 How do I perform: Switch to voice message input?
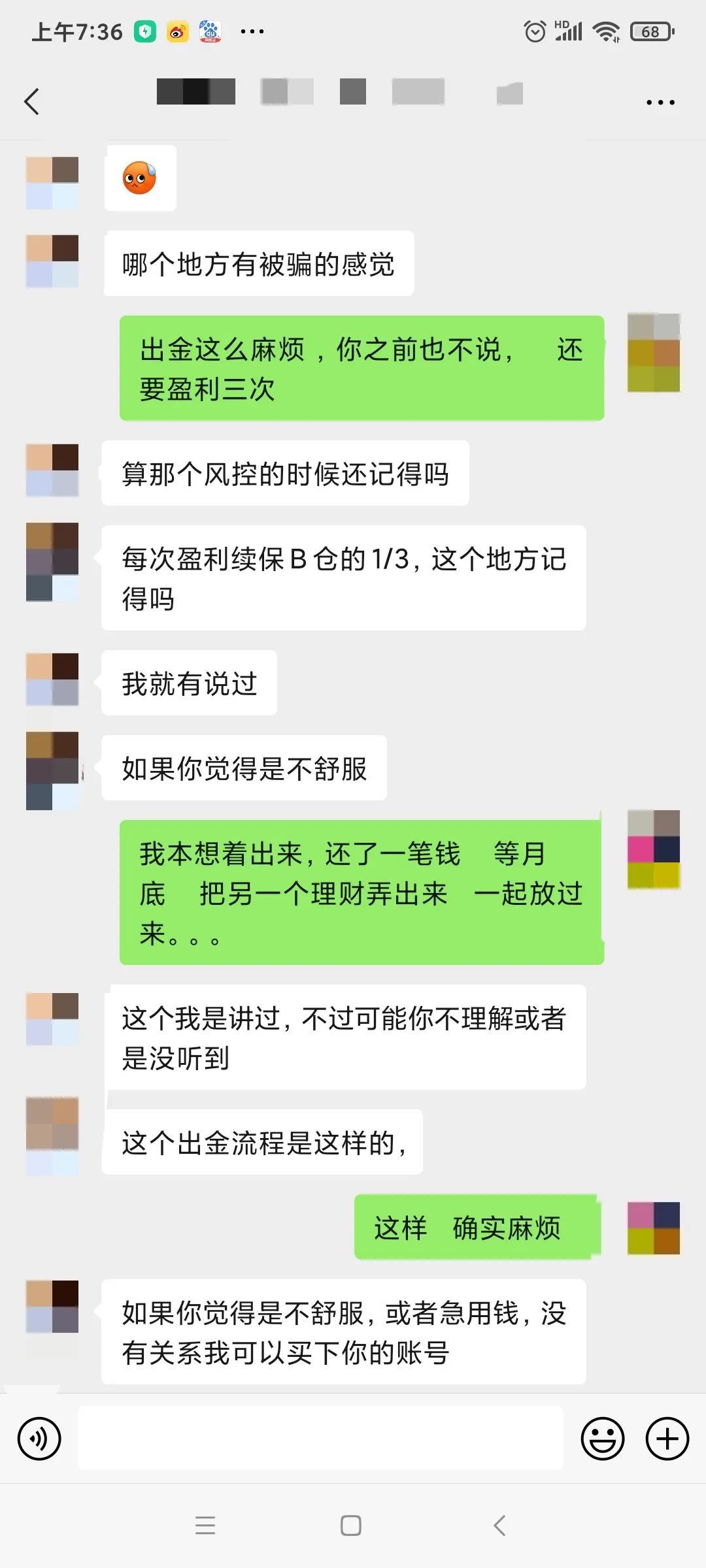[39, 1439]
